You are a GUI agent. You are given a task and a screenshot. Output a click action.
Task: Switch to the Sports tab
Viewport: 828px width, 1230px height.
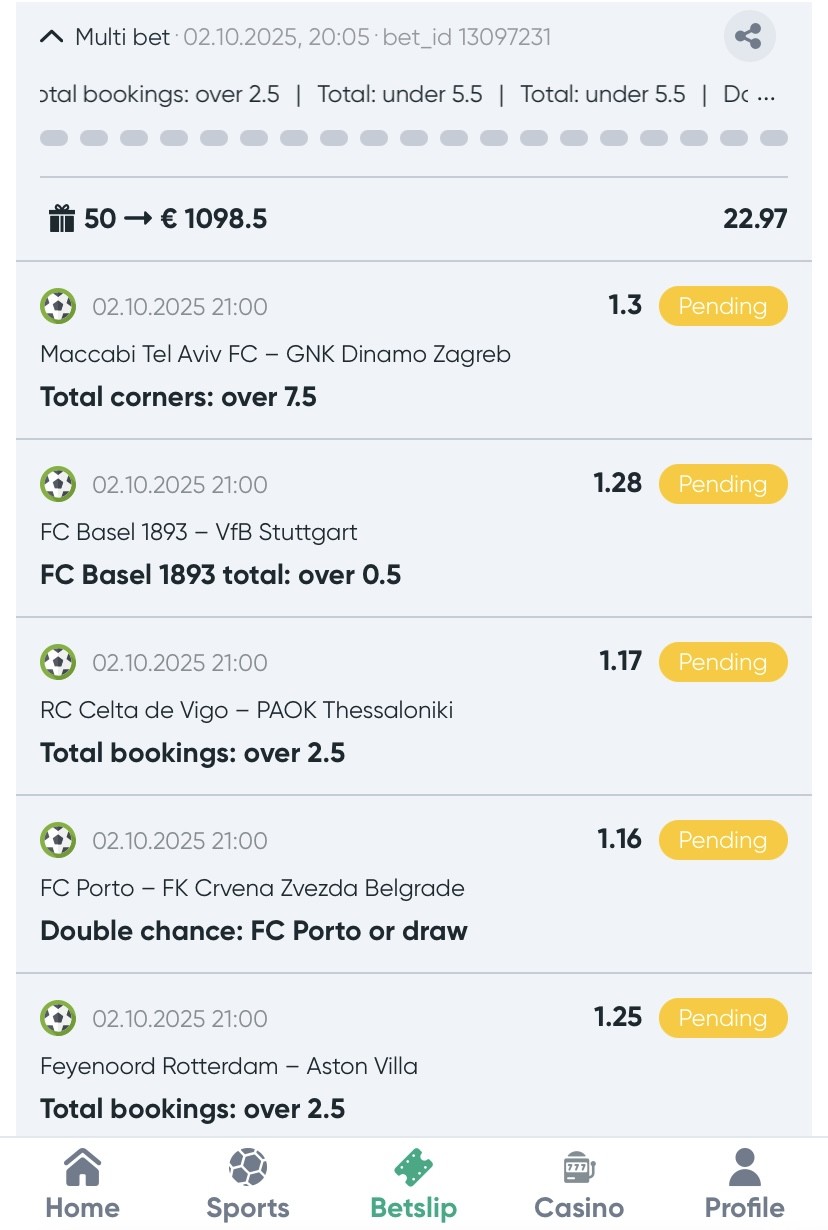247,1185
